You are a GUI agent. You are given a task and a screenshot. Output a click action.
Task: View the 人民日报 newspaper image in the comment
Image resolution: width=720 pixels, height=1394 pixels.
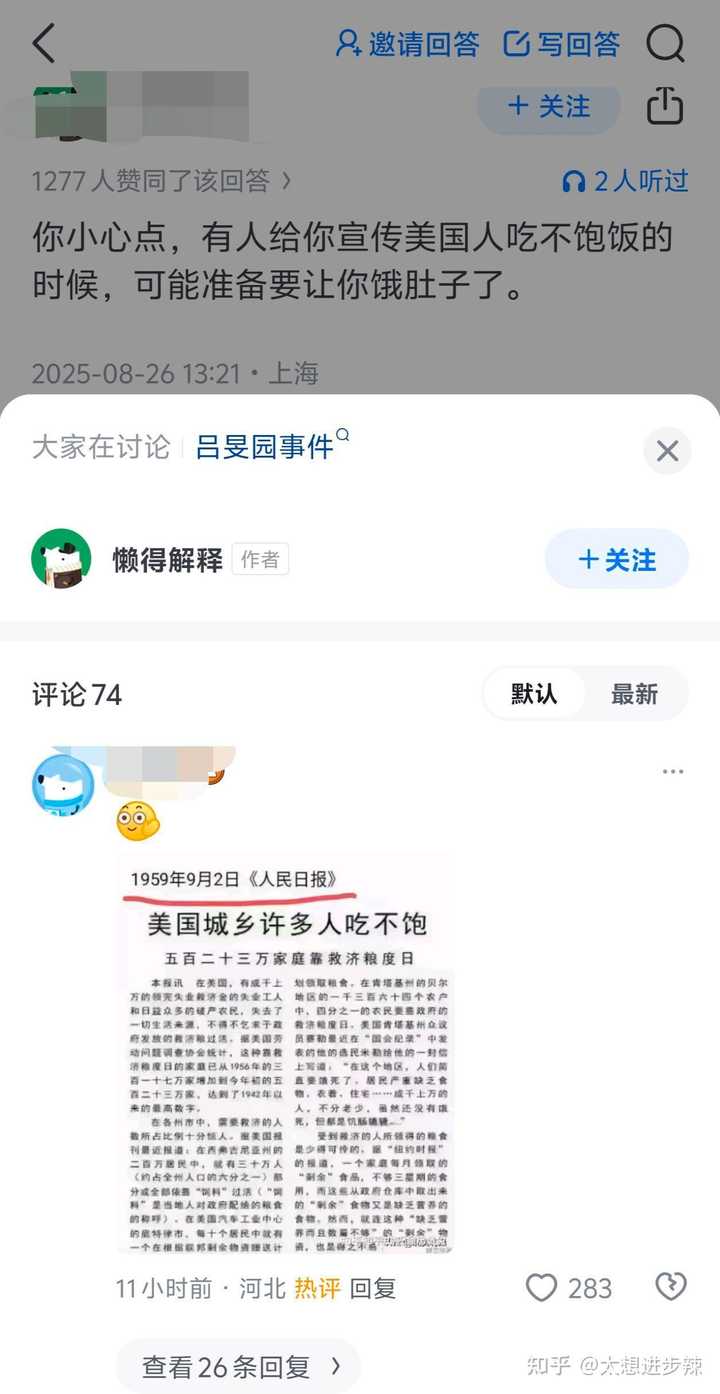coord(286,1054)
